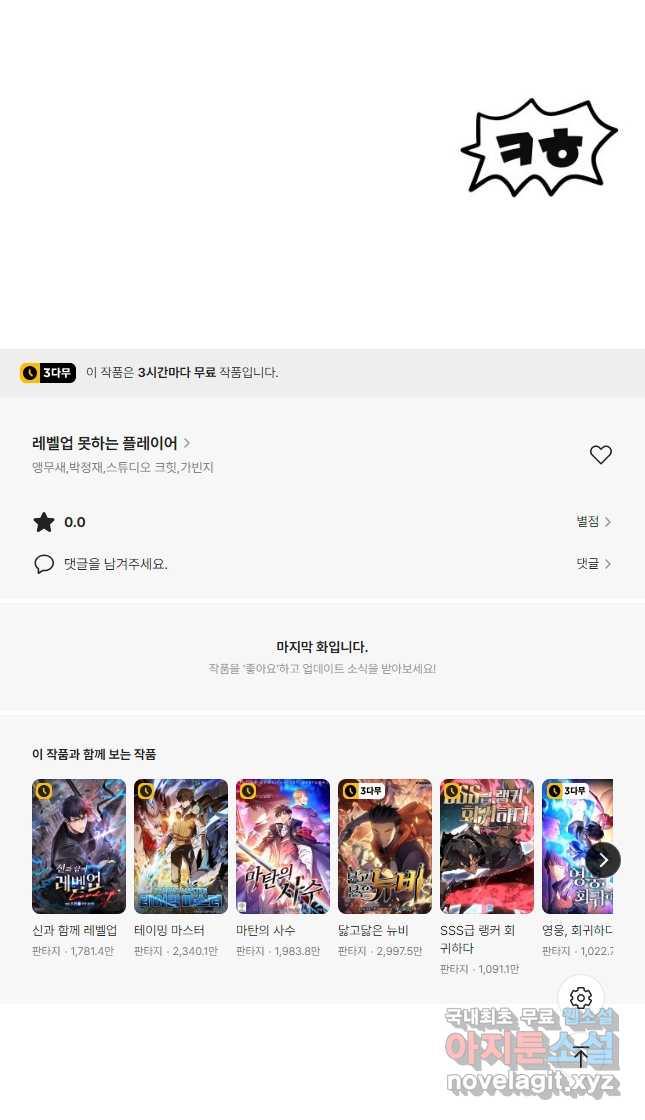Like this series with the heart icon
645x1120 pixels.
pyautogui.click(x=600, y=455)
